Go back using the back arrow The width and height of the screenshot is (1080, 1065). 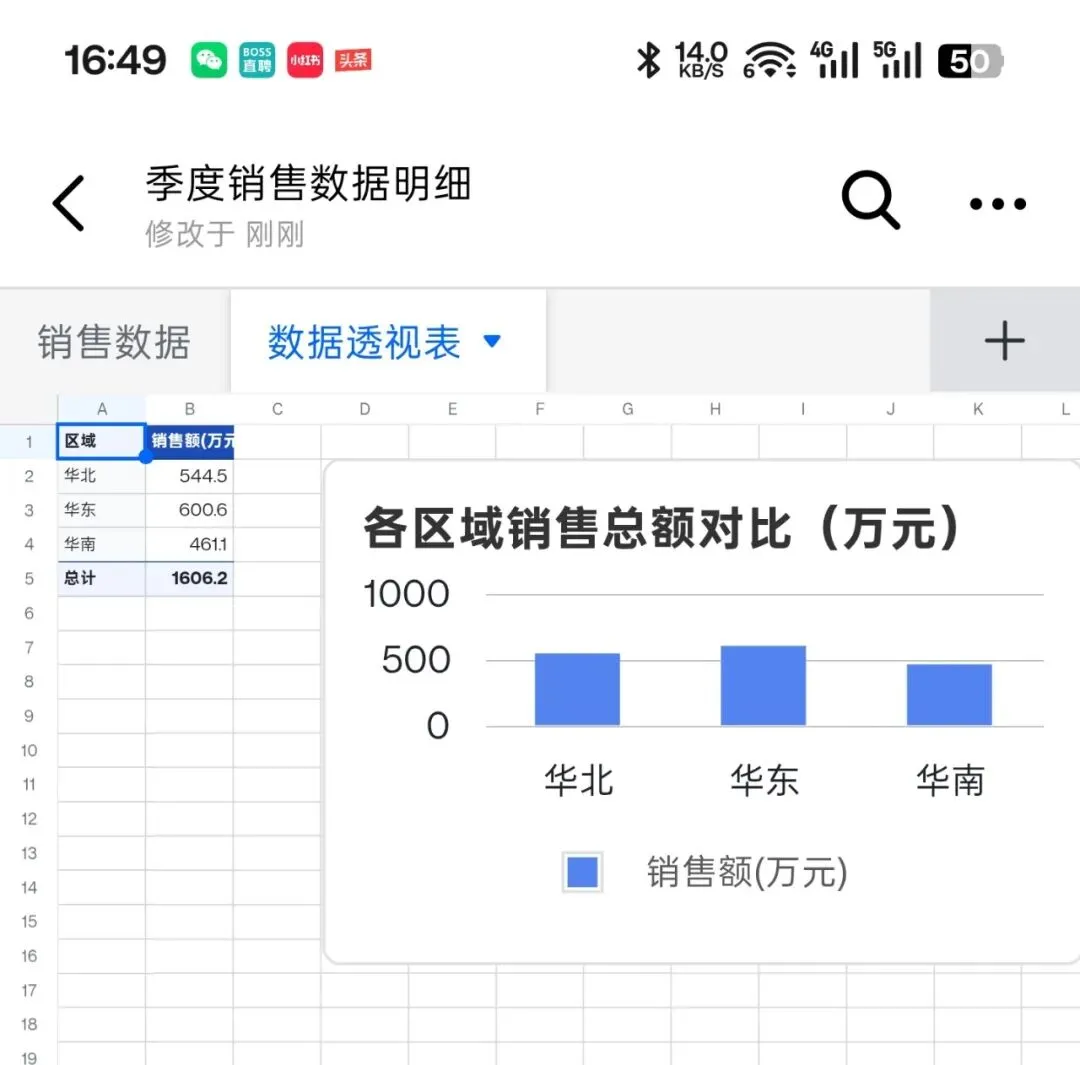coord(69,203)
